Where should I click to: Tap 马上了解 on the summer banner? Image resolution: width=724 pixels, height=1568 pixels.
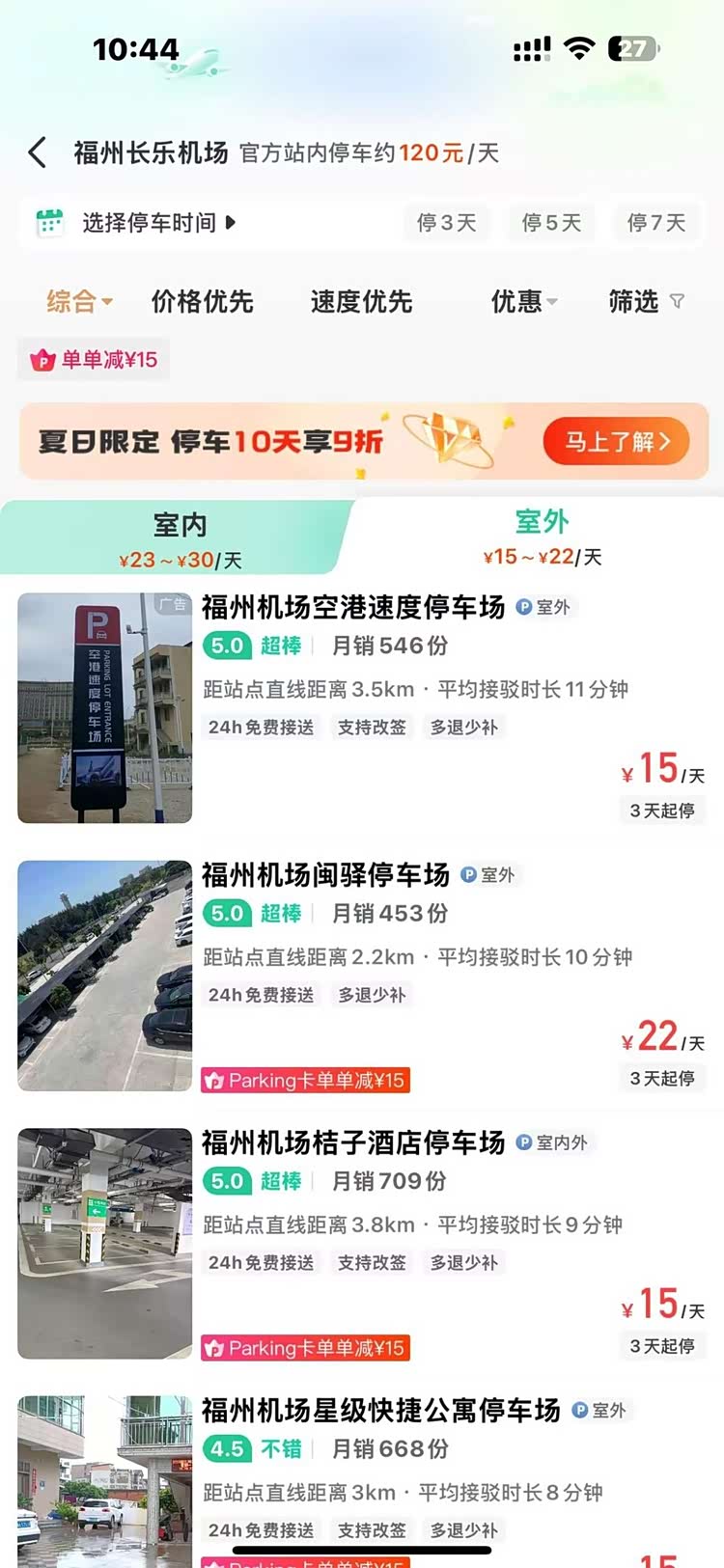[x=617, y=442]
